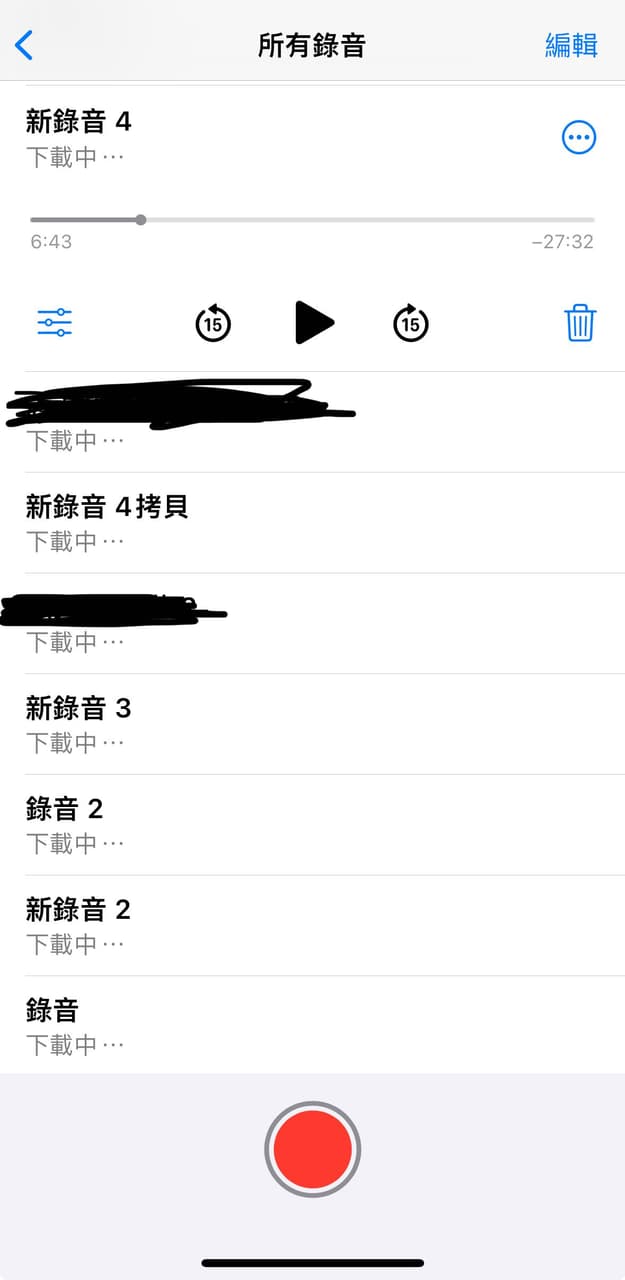
Task: Play the 新錄音 4 recording
Action: pos(314,323)
